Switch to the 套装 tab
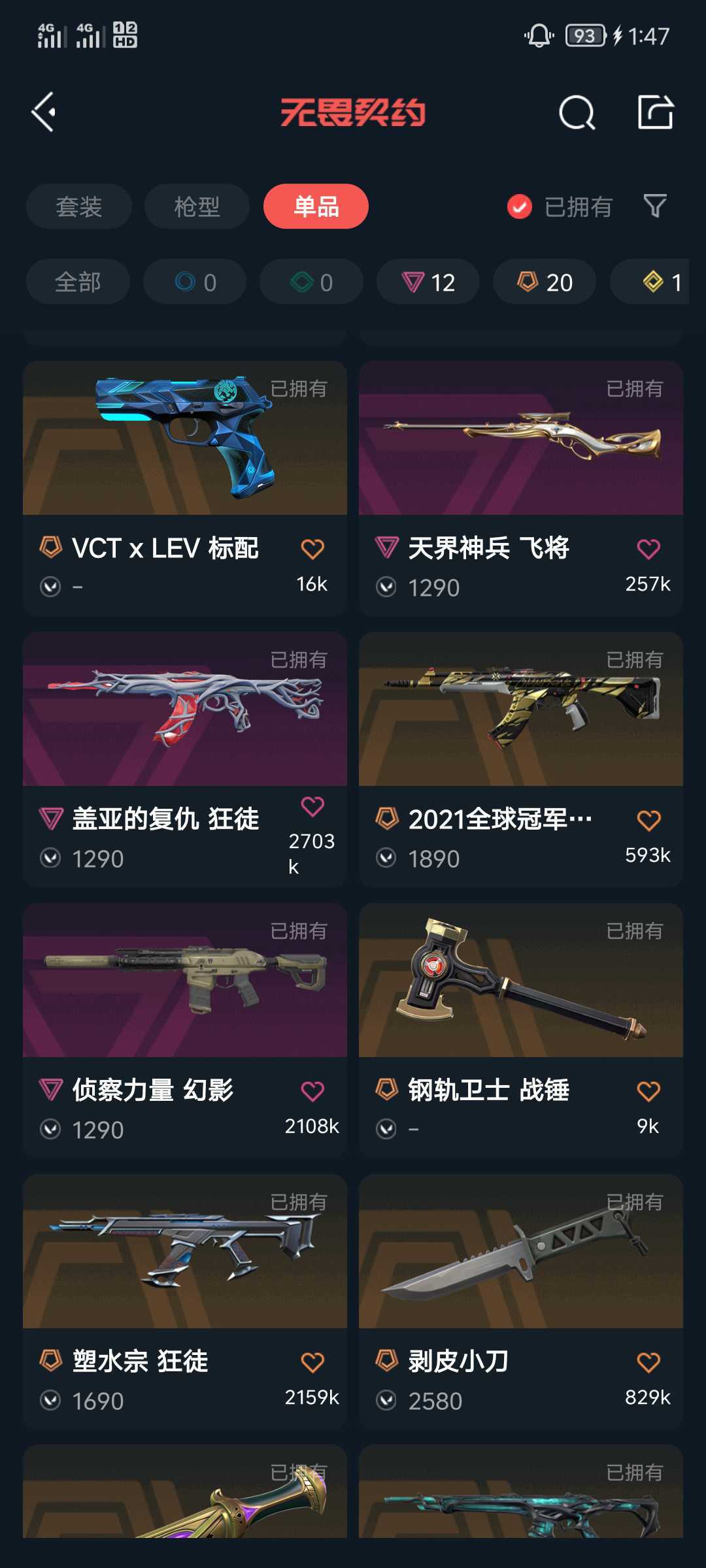Viewport: 706px width, 1568px height. click(x=78, y=206)
